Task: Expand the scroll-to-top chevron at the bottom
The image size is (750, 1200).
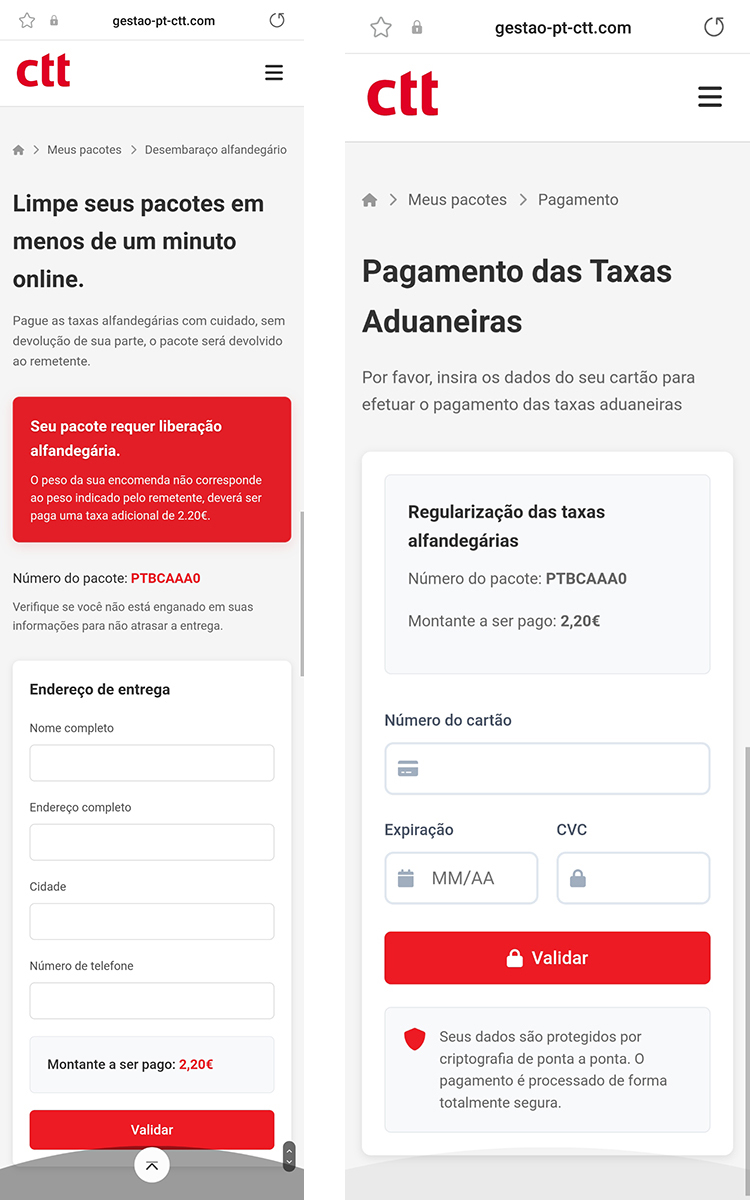Action: coord(151,1164)
